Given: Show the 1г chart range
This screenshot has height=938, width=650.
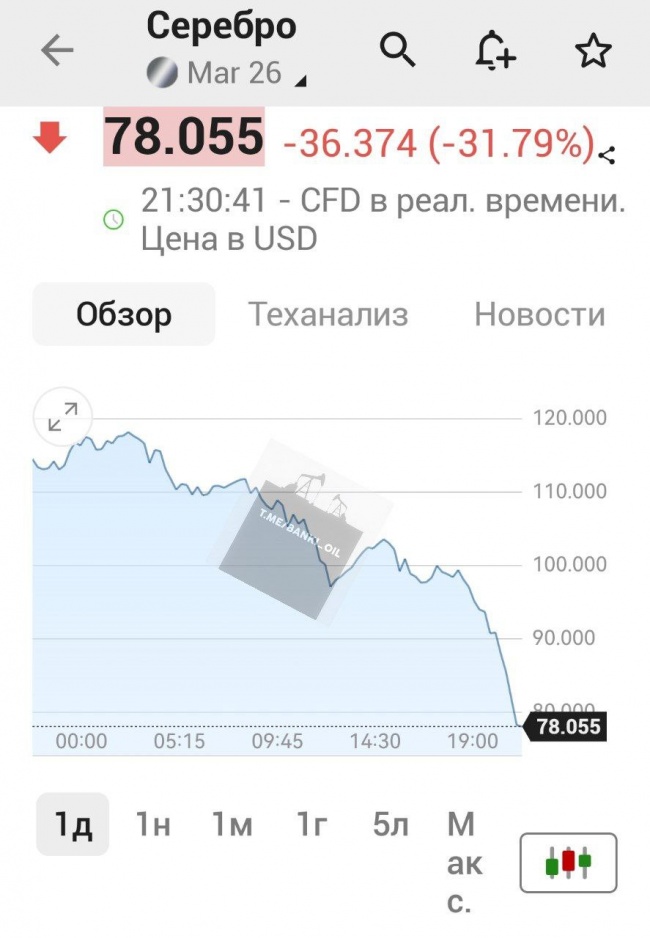Looking at the screenshot, I should [311, 825].
